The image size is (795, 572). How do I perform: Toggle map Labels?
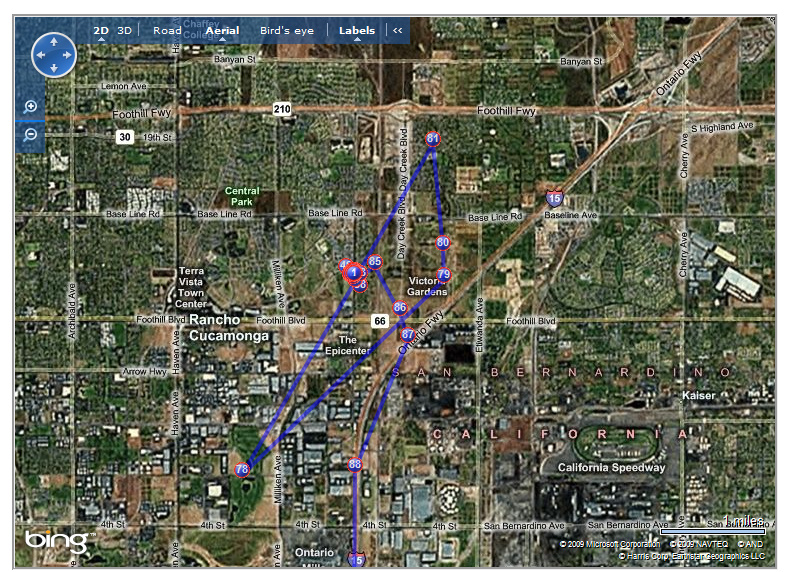(x=356, y=30)
